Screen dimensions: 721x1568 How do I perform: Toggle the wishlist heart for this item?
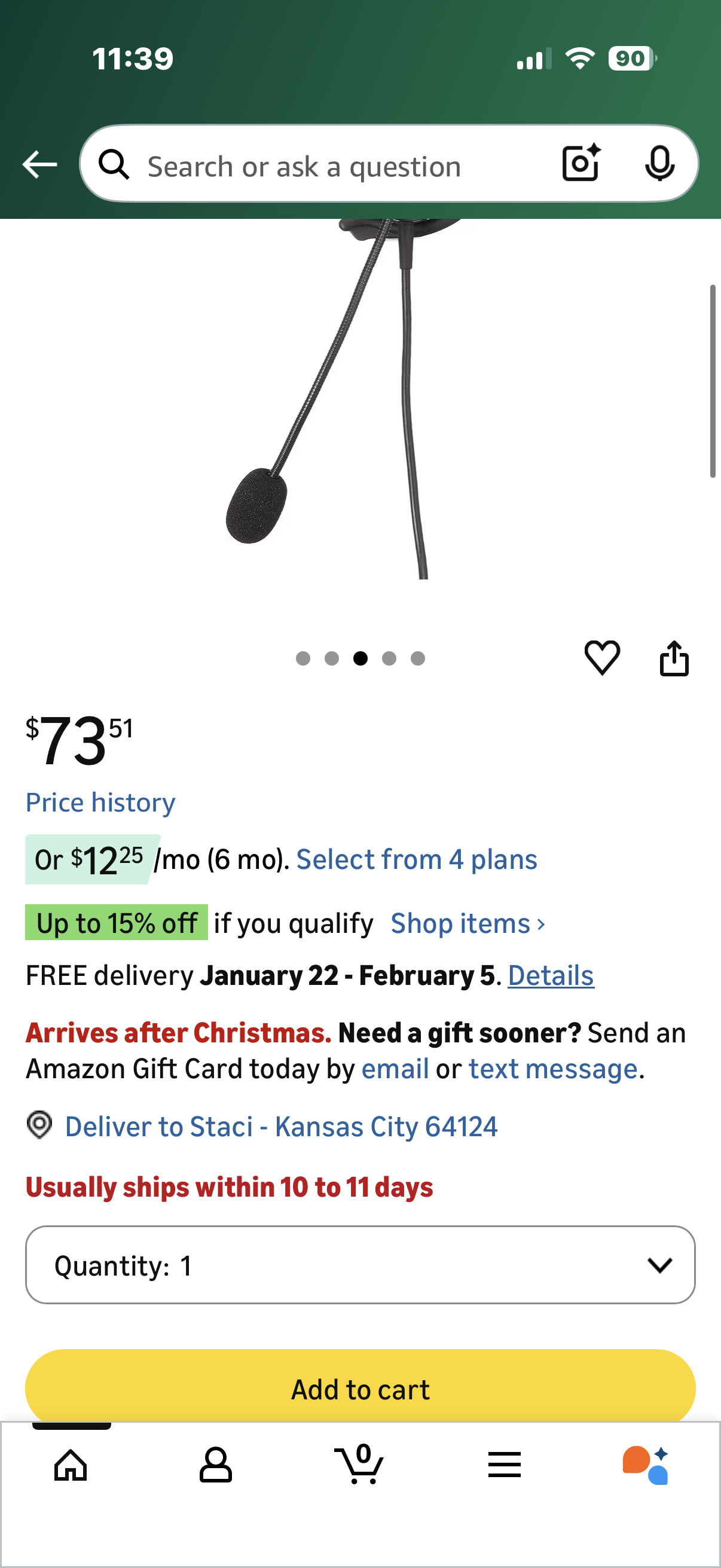pyautogui.click(x=602, y=657)
